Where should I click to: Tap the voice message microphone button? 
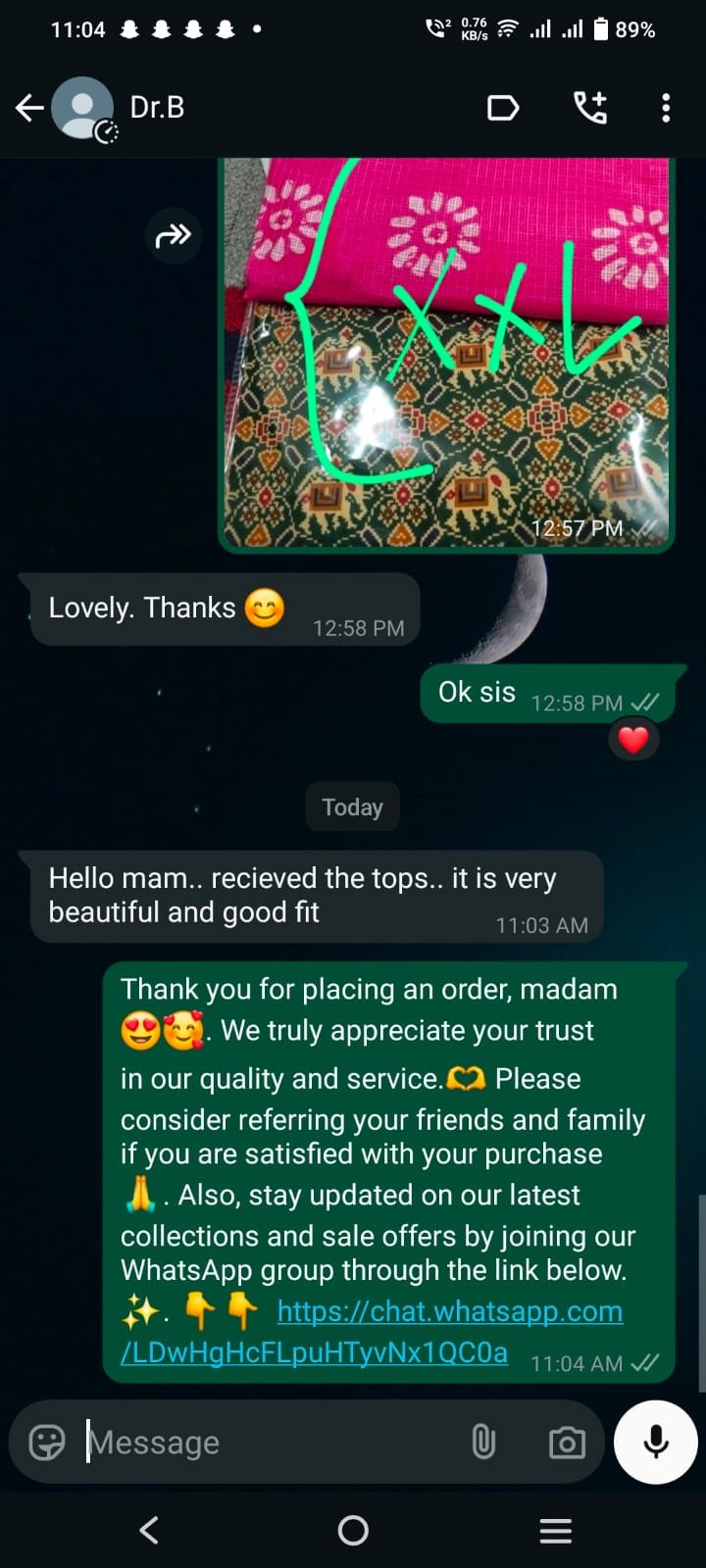655,1442
